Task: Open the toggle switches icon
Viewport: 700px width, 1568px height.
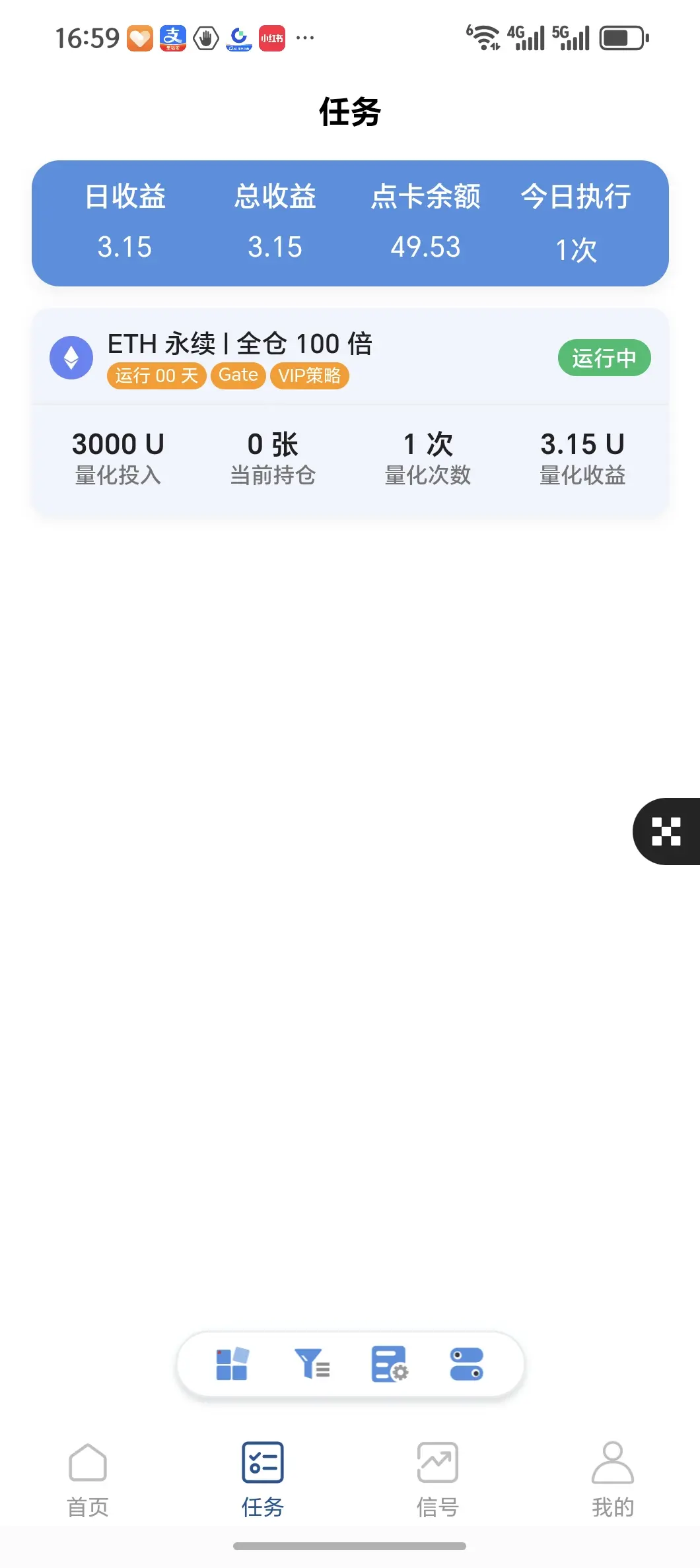Action: [x=466, y=1364]
